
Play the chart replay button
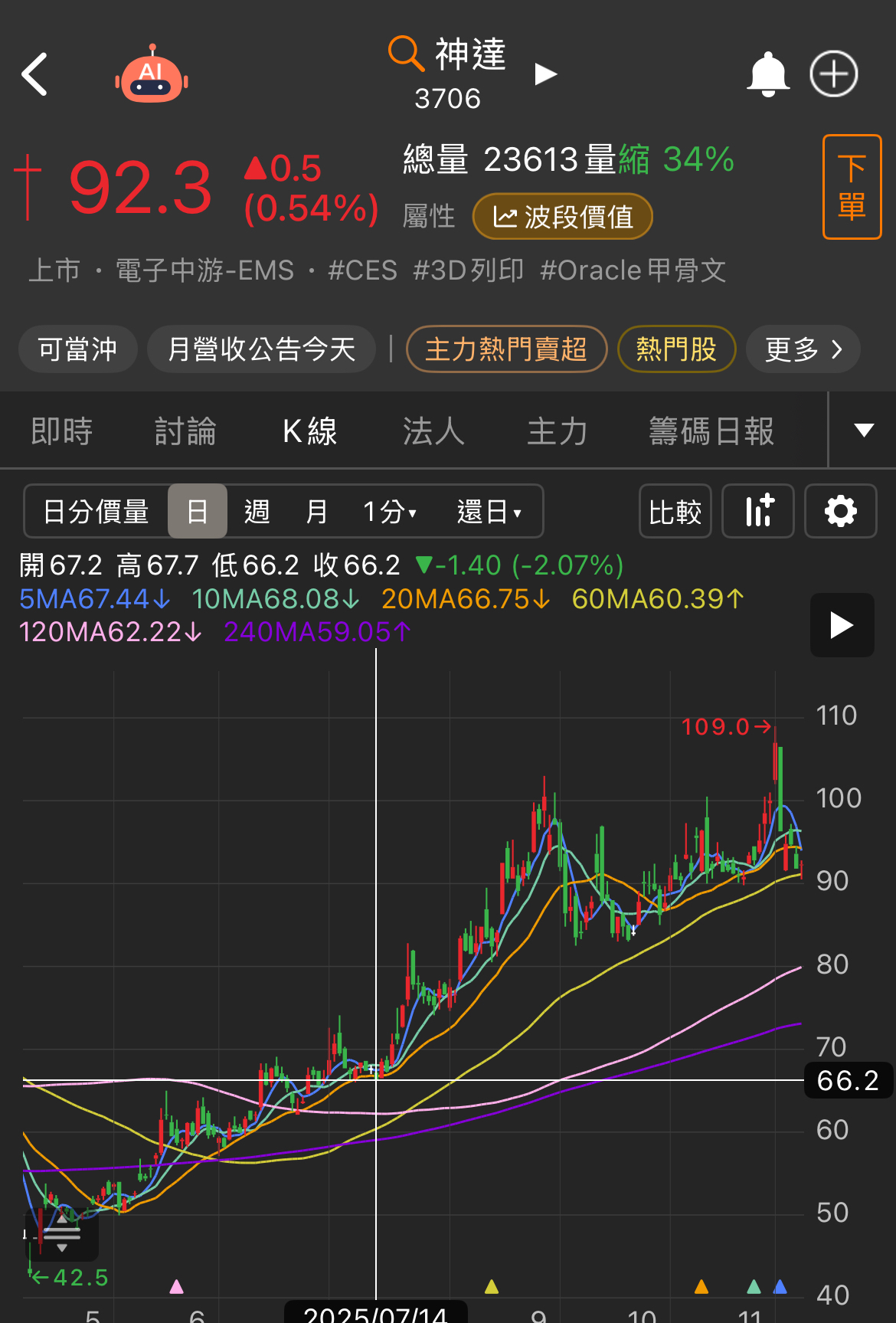click(x=842, y=625)
